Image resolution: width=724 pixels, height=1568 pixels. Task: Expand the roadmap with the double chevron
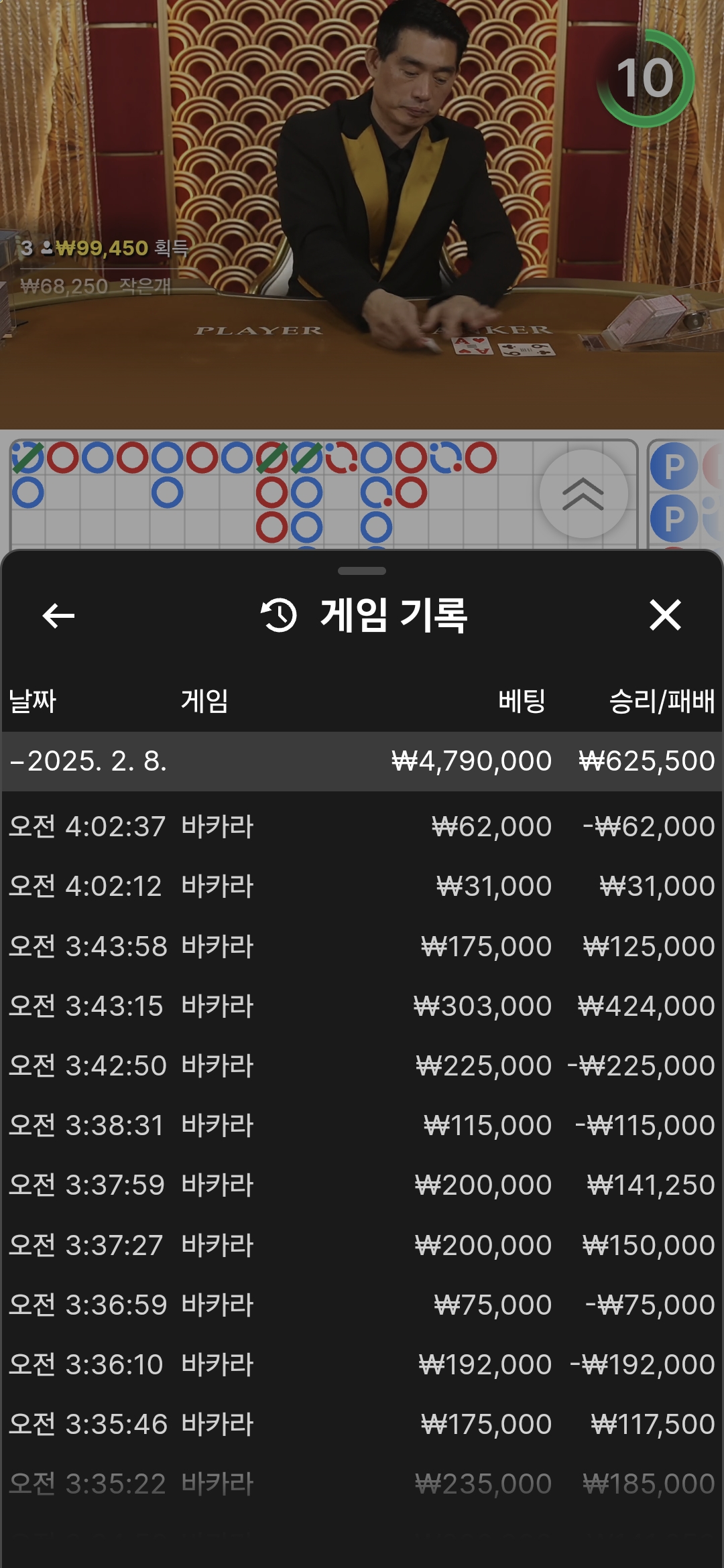click(x=583, y=494)
